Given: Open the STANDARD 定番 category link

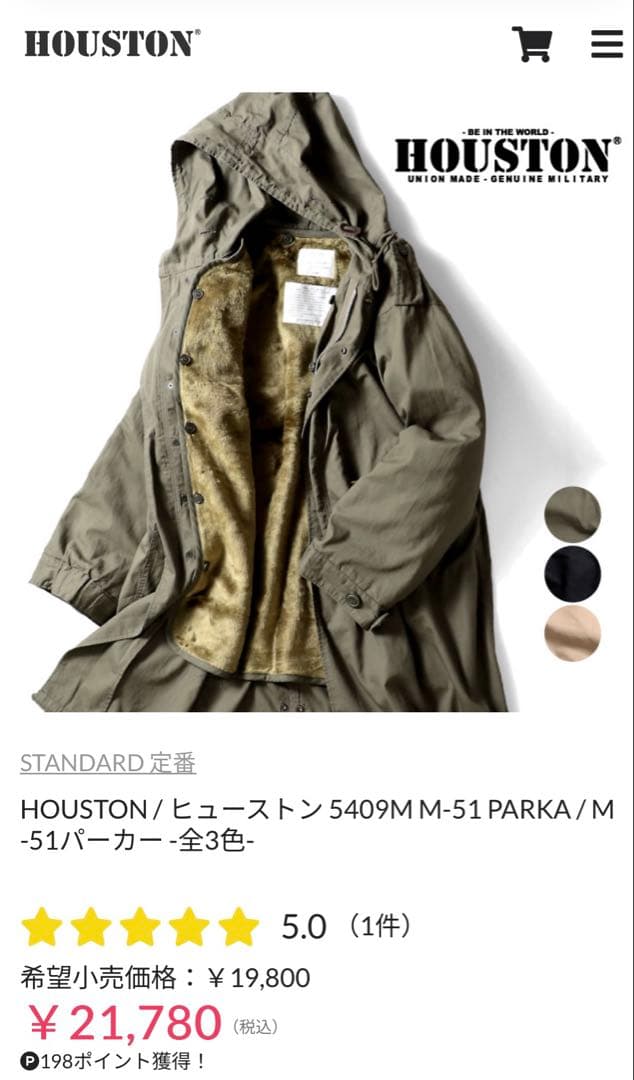Looking at the screenshot, I should (108, 764).
